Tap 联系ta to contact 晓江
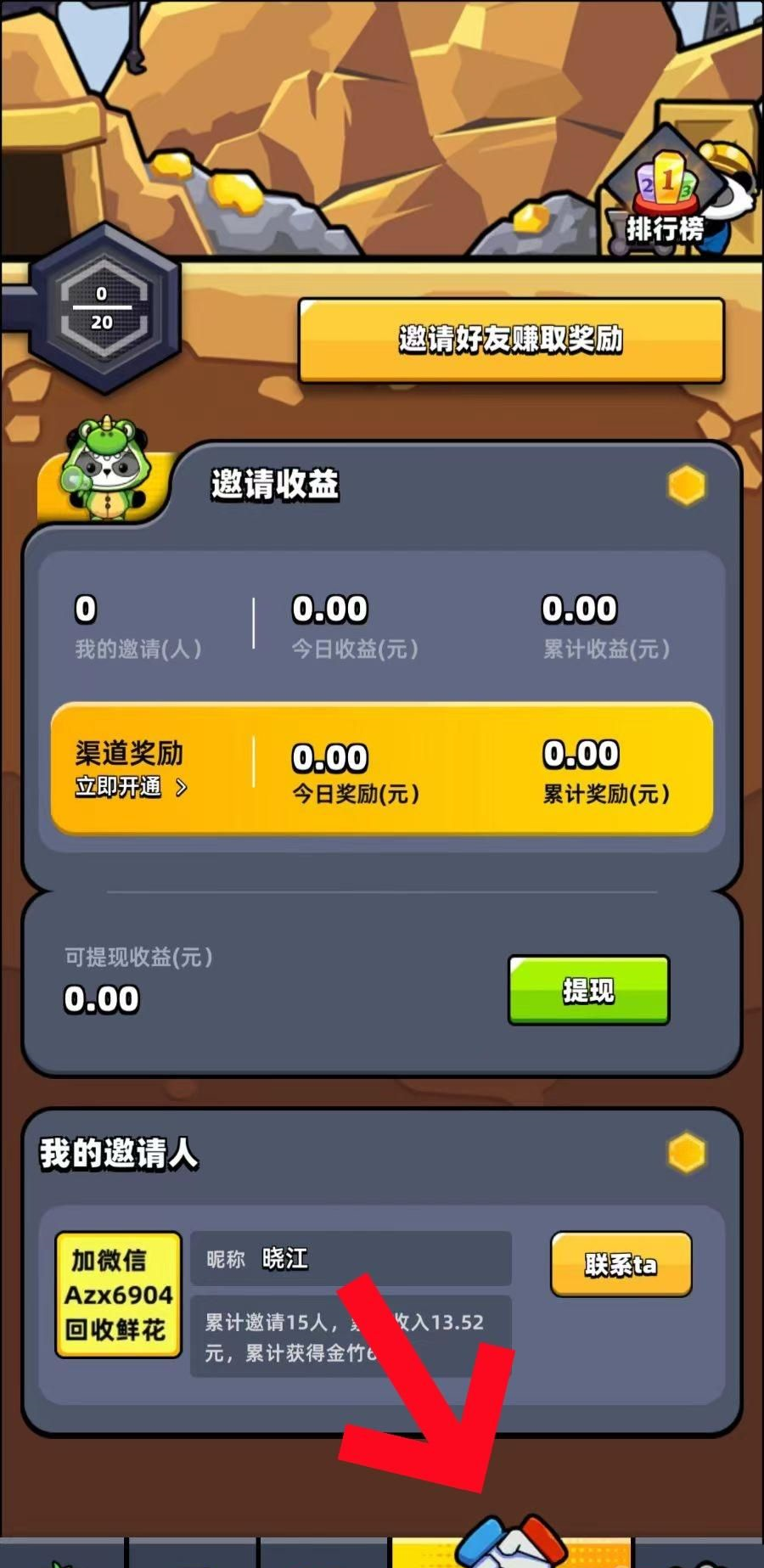Image resolution: width=764 pixels, height=1568 pixels. click(621, 1265)
